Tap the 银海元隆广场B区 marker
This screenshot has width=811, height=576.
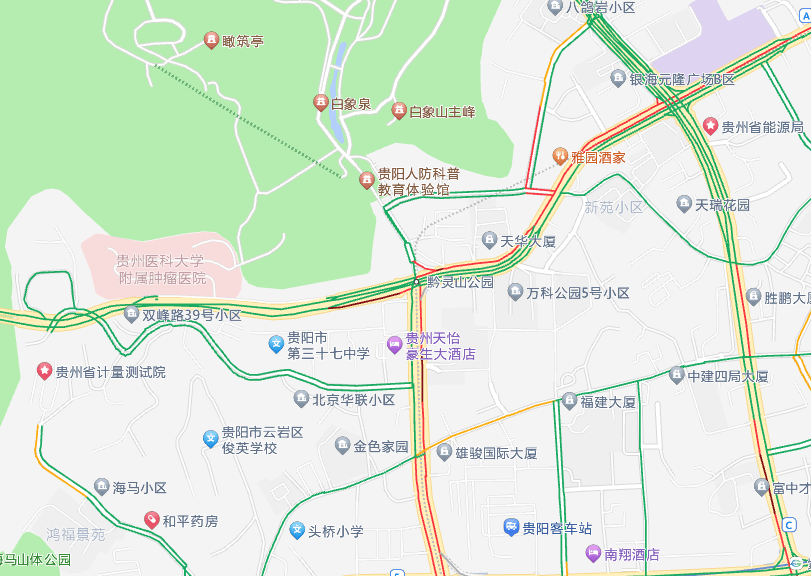click(617, 78)
